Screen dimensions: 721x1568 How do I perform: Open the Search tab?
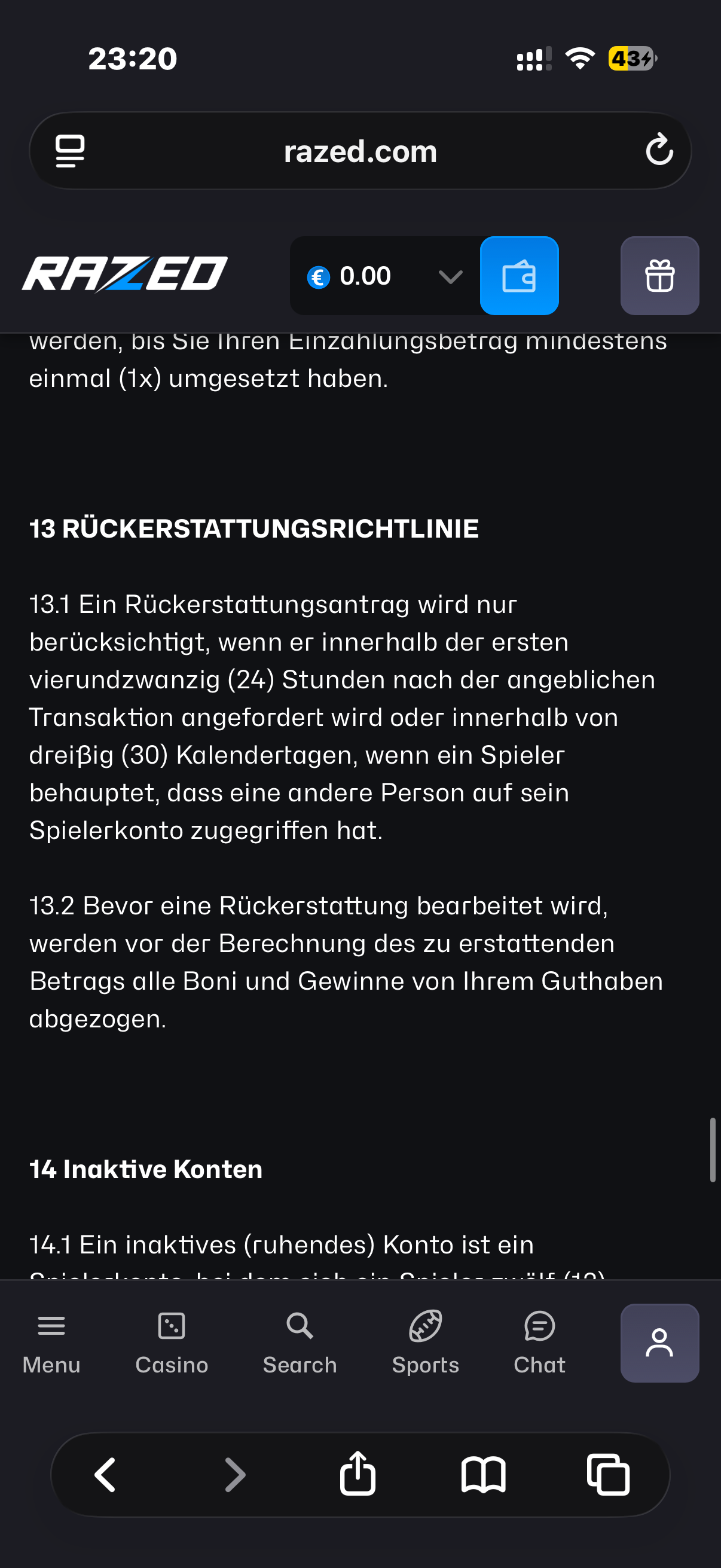(300, 1342)
